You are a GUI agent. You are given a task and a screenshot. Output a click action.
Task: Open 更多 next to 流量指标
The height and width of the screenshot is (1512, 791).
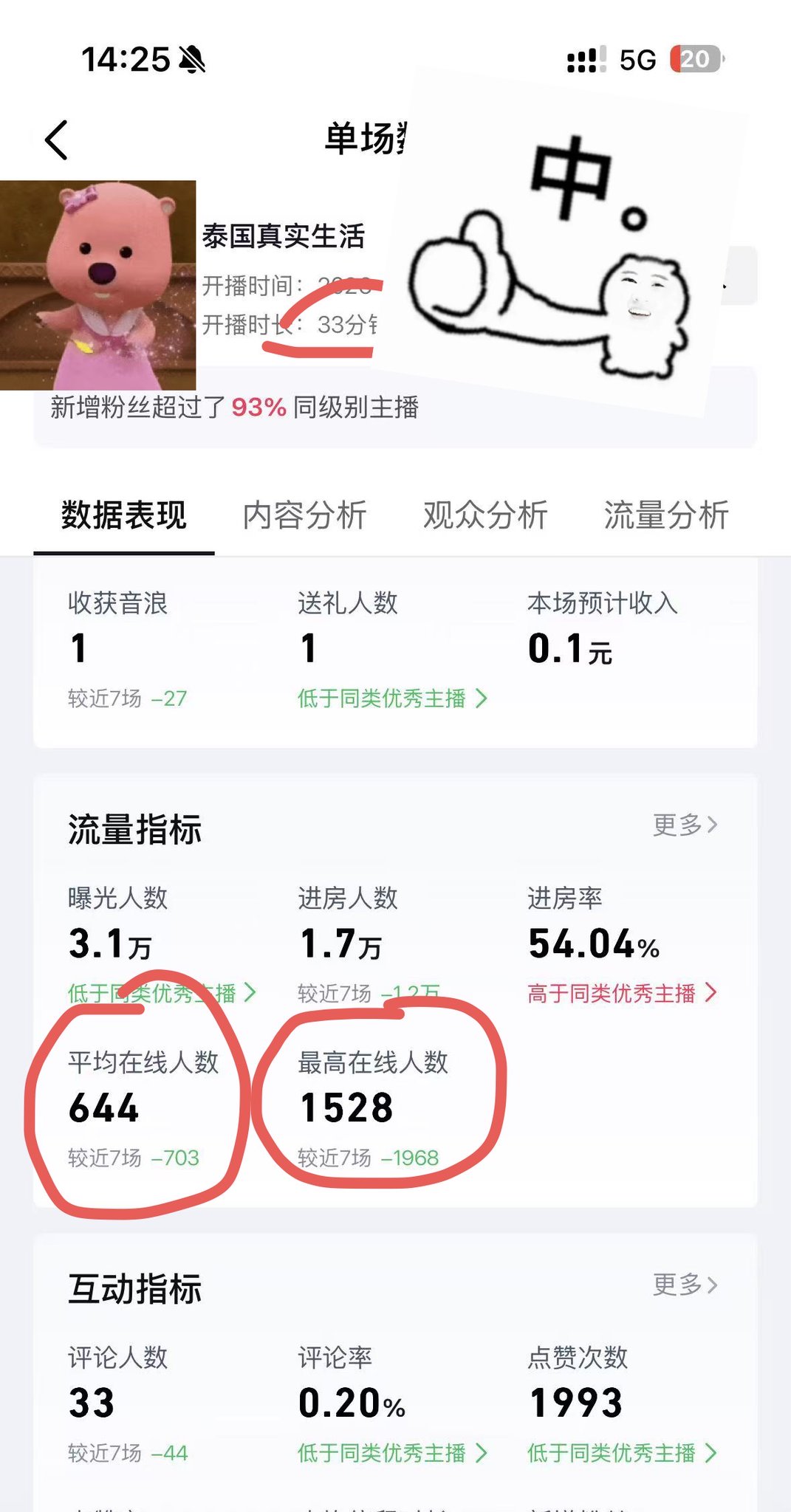click(685, 825)
